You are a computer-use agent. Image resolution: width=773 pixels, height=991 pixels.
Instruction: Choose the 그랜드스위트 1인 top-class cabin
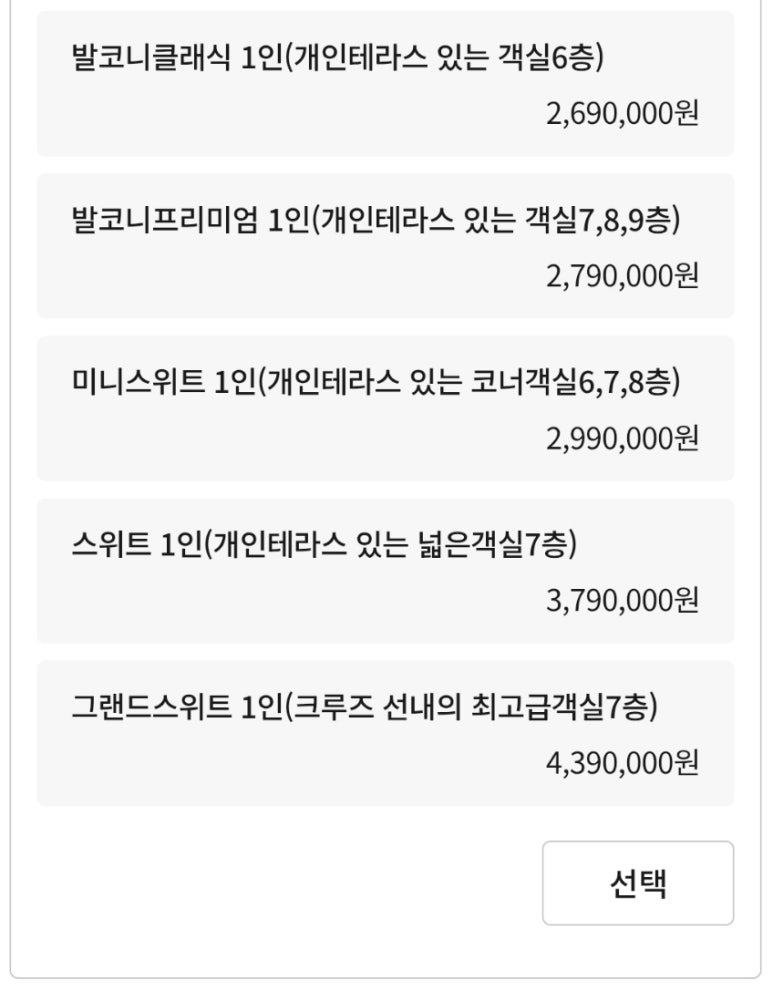(x=385, y=733)
